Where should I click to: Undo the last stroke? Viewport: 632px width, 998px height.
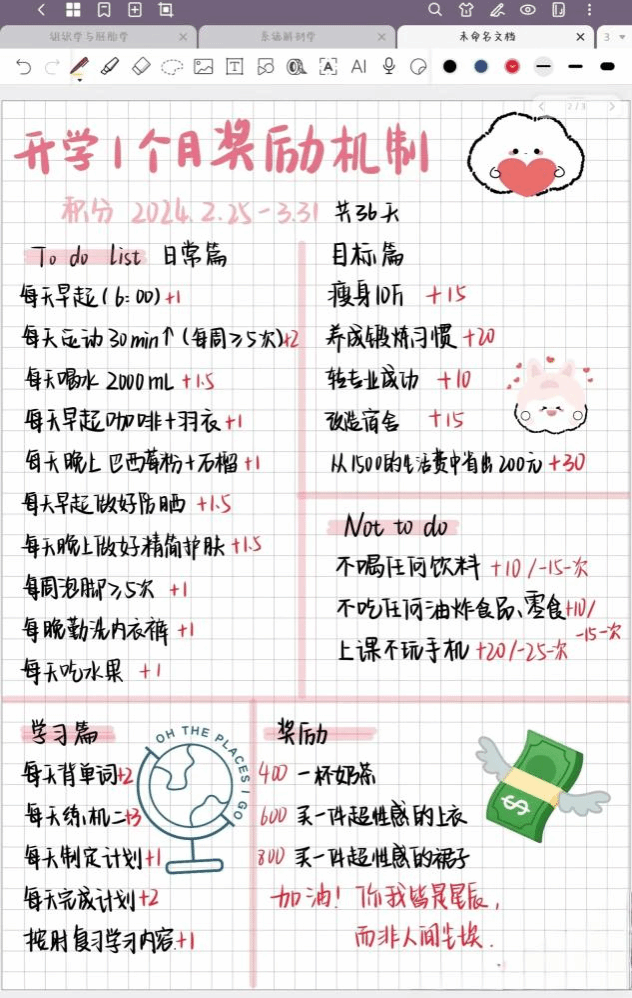point(24,66)
